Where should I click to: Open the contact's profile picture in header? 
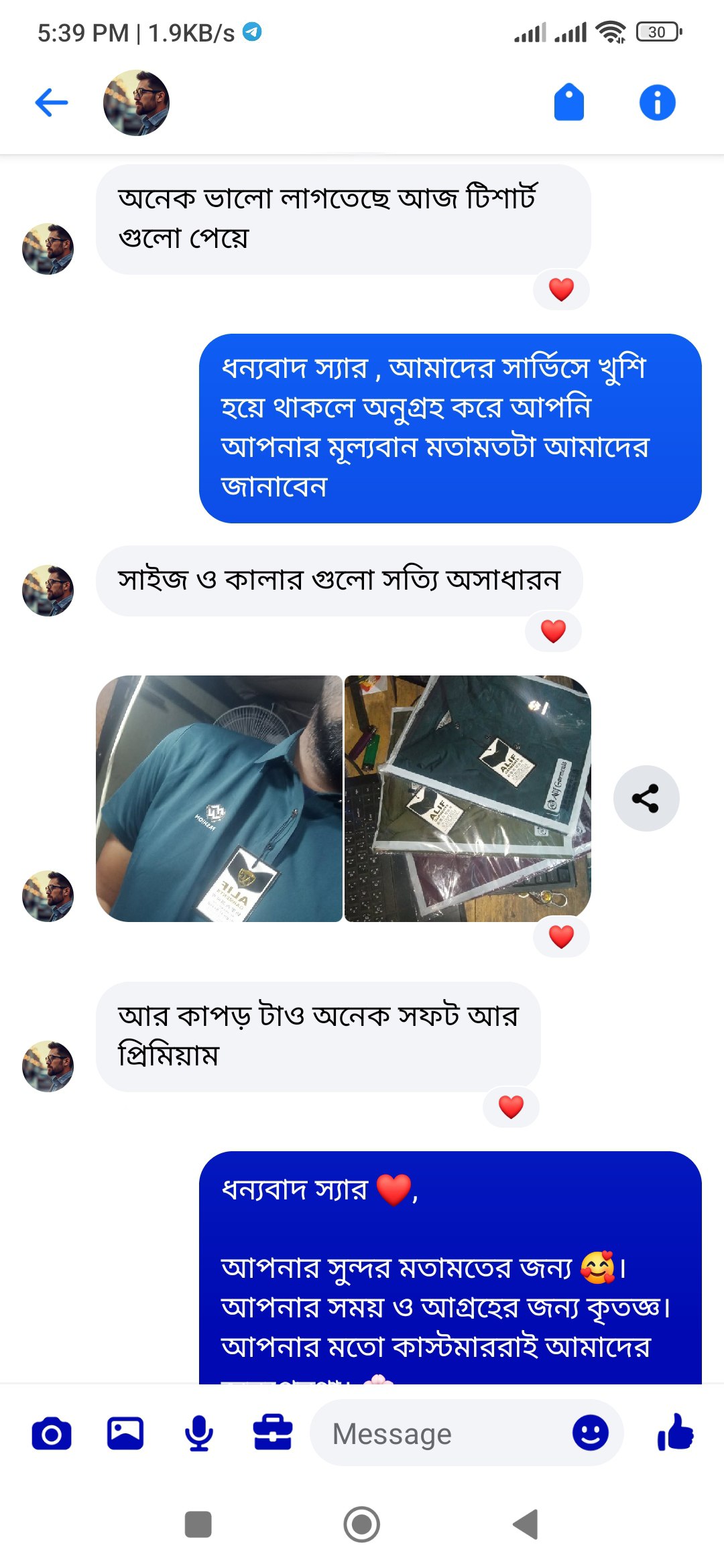click(x=136, y=103)
